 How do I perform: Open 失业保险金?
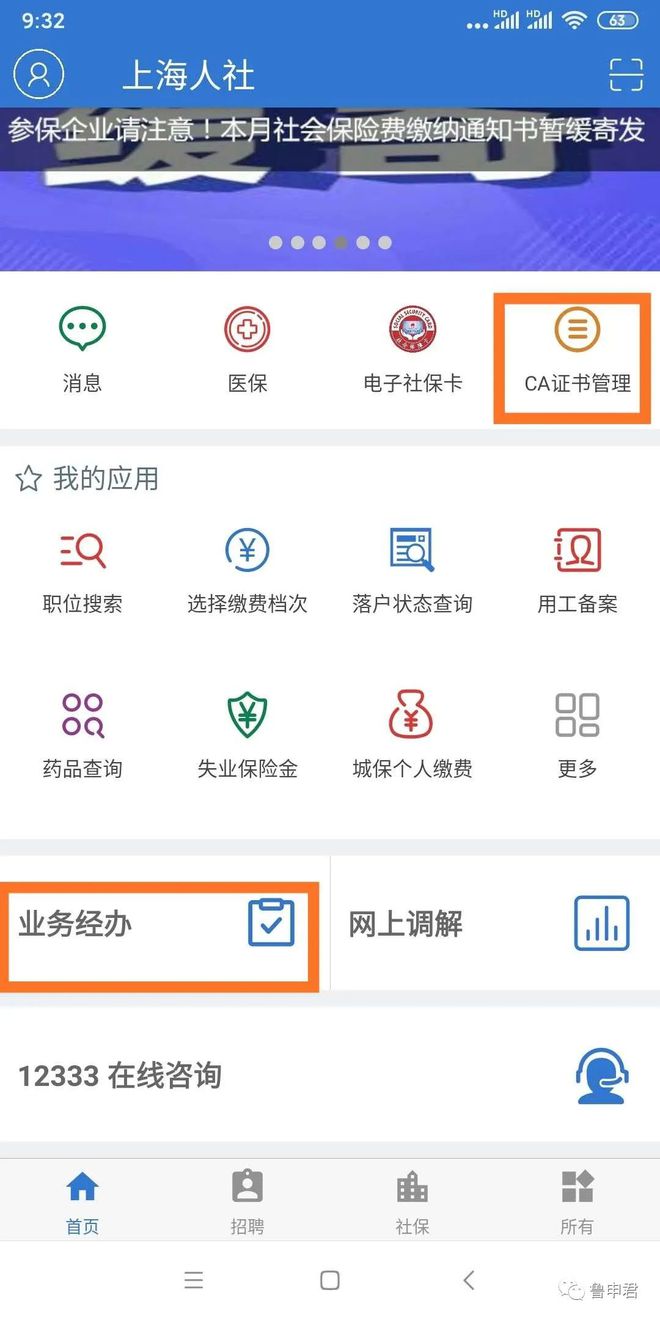tap(247, 735)
